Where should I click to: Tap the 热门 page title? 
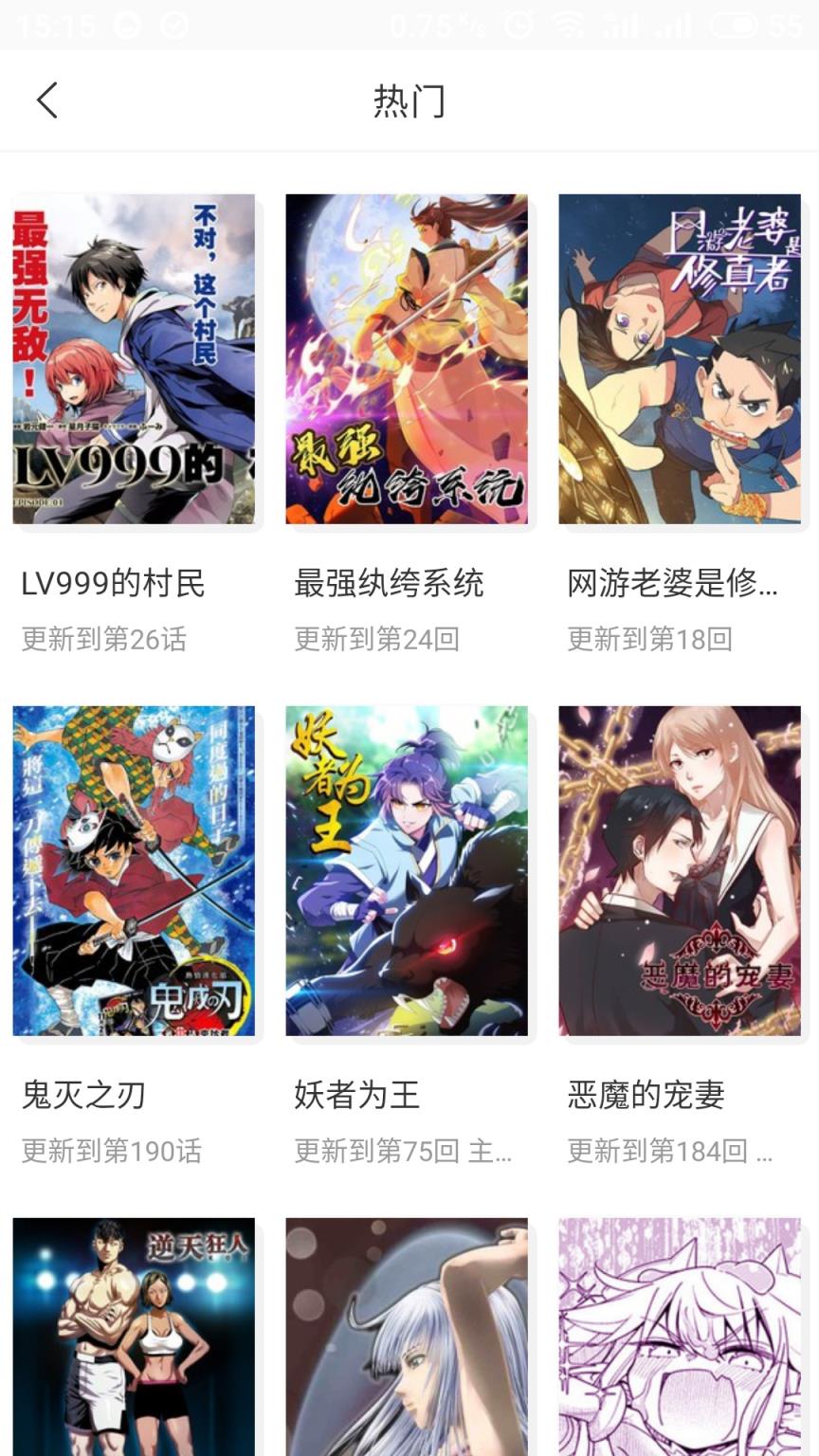pos(409,100)
